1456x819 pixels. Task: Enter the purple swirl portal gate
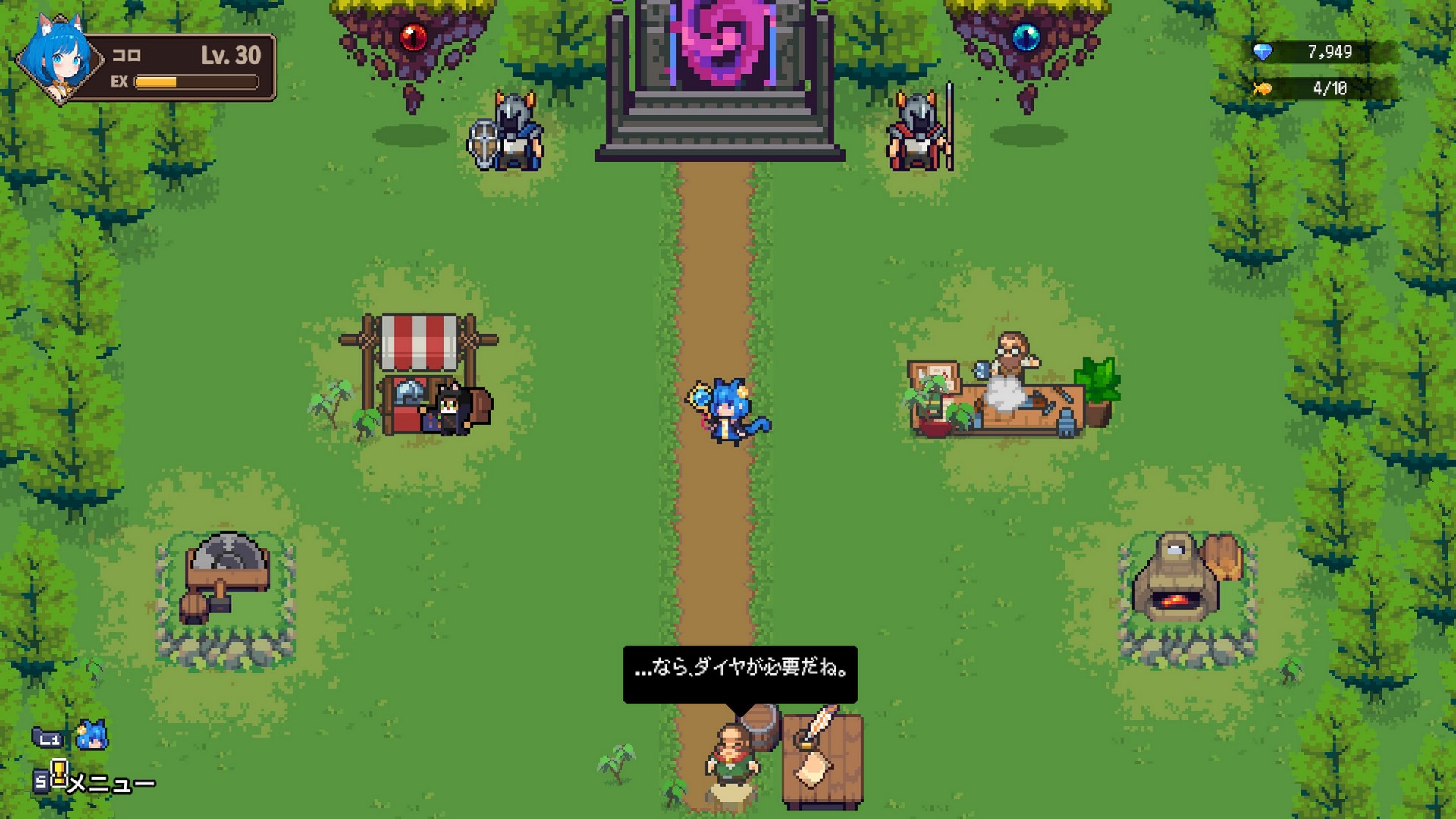(720, 45)
